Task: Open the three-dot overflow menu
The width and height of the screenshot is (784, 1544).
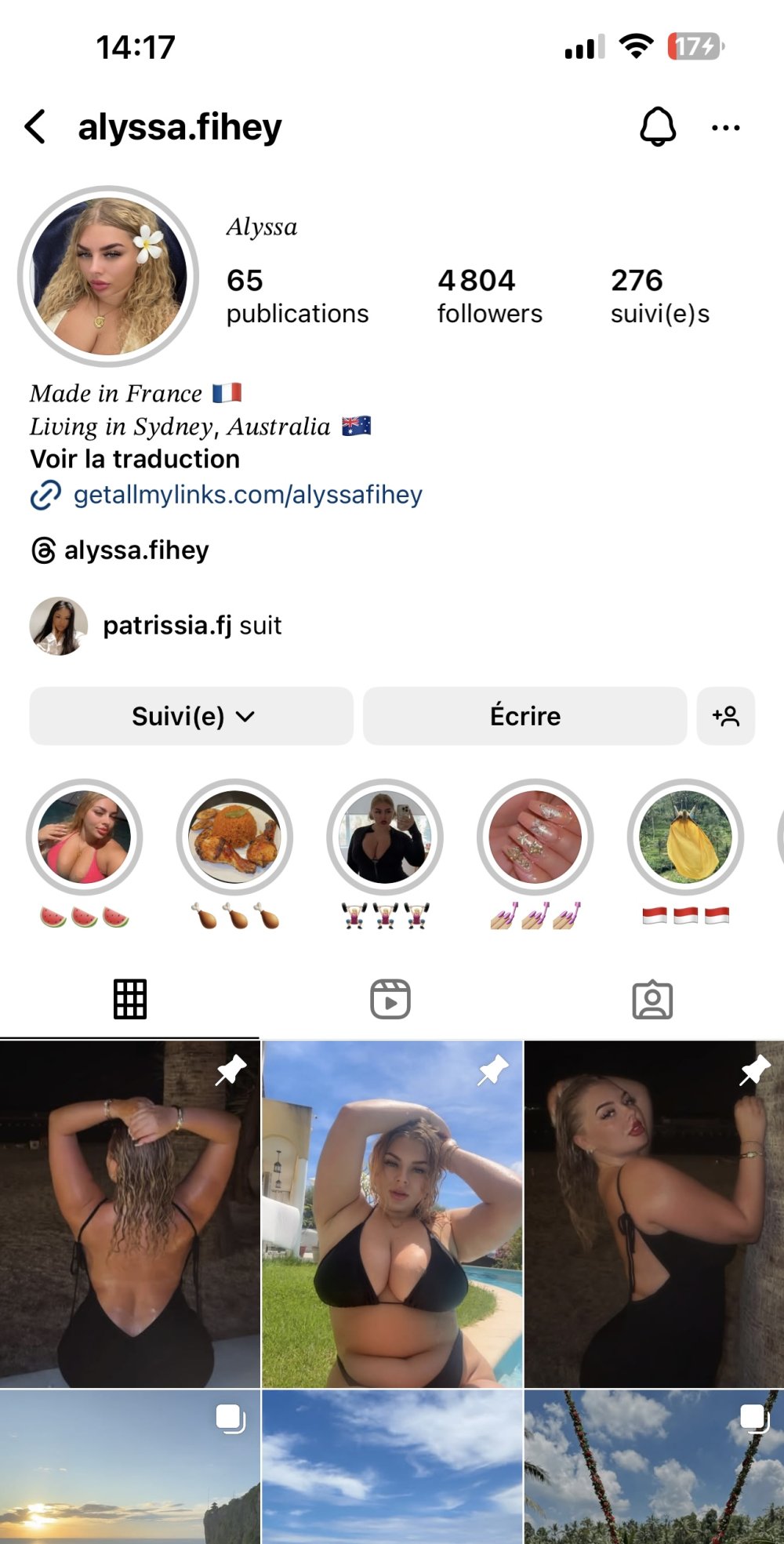Action: (725, 128)
